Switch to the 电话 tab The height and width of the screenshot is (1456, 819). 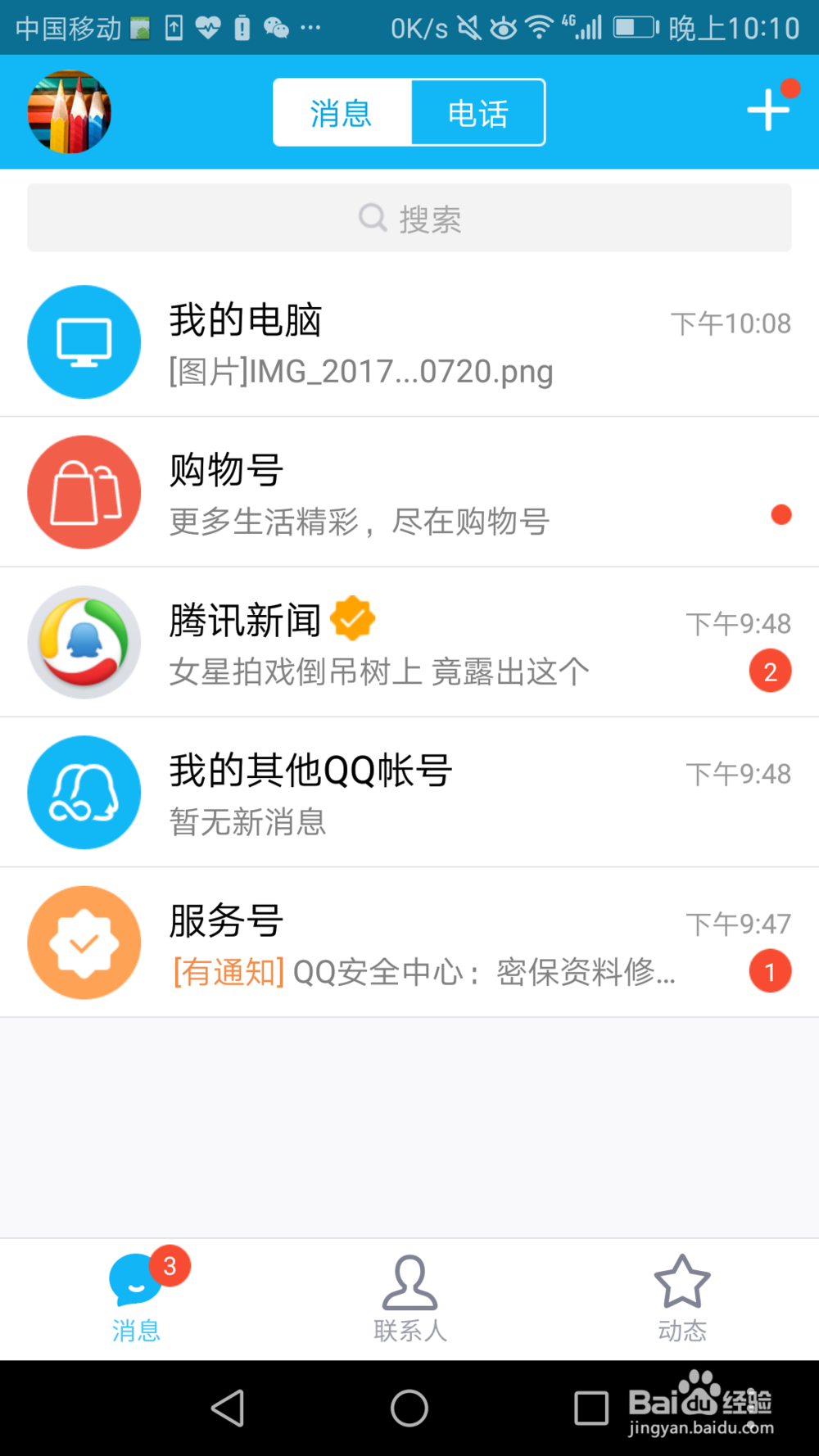pos(477,112)
